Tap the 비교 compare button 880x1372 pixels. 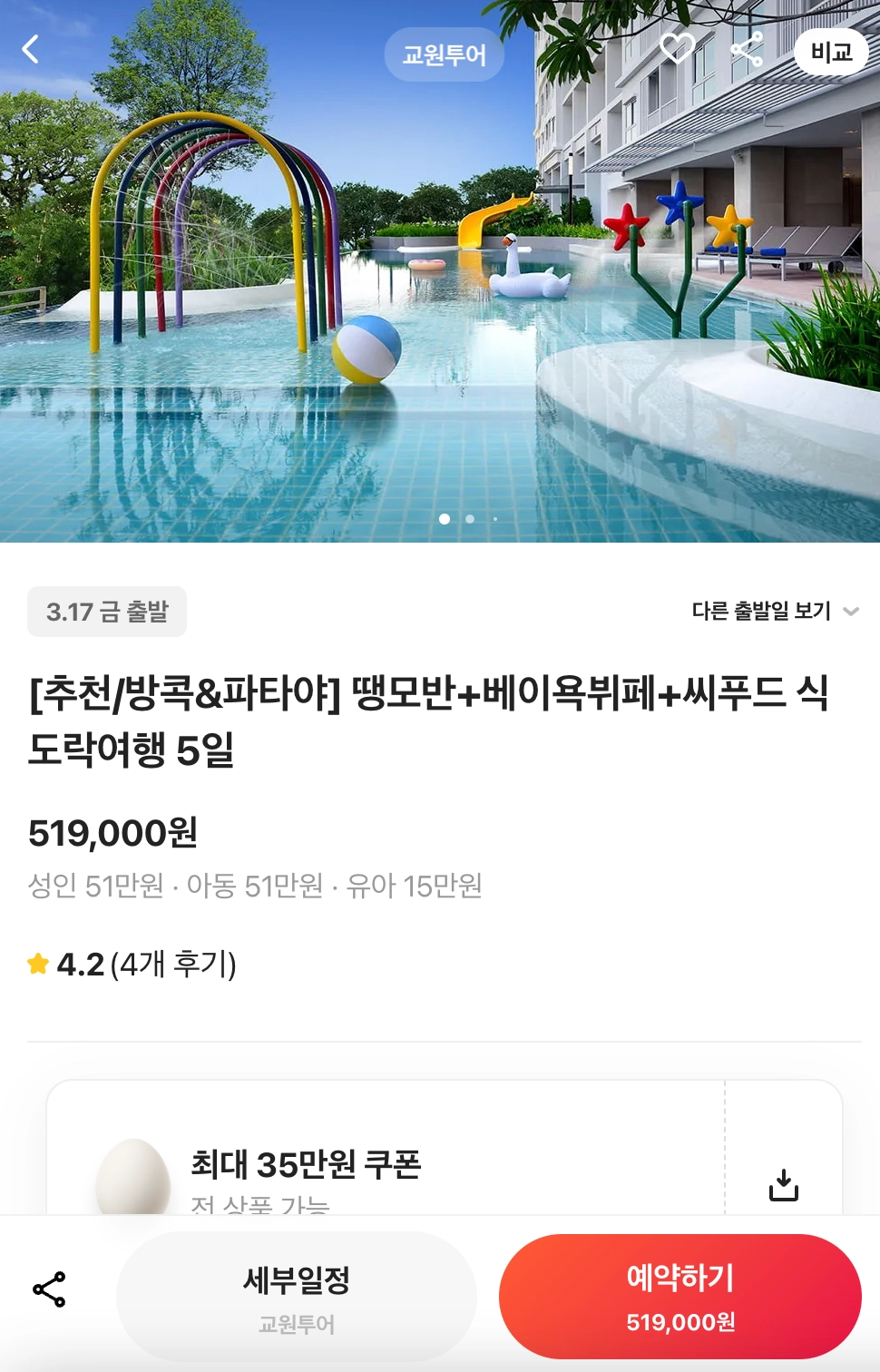click(x=830, y=52)
